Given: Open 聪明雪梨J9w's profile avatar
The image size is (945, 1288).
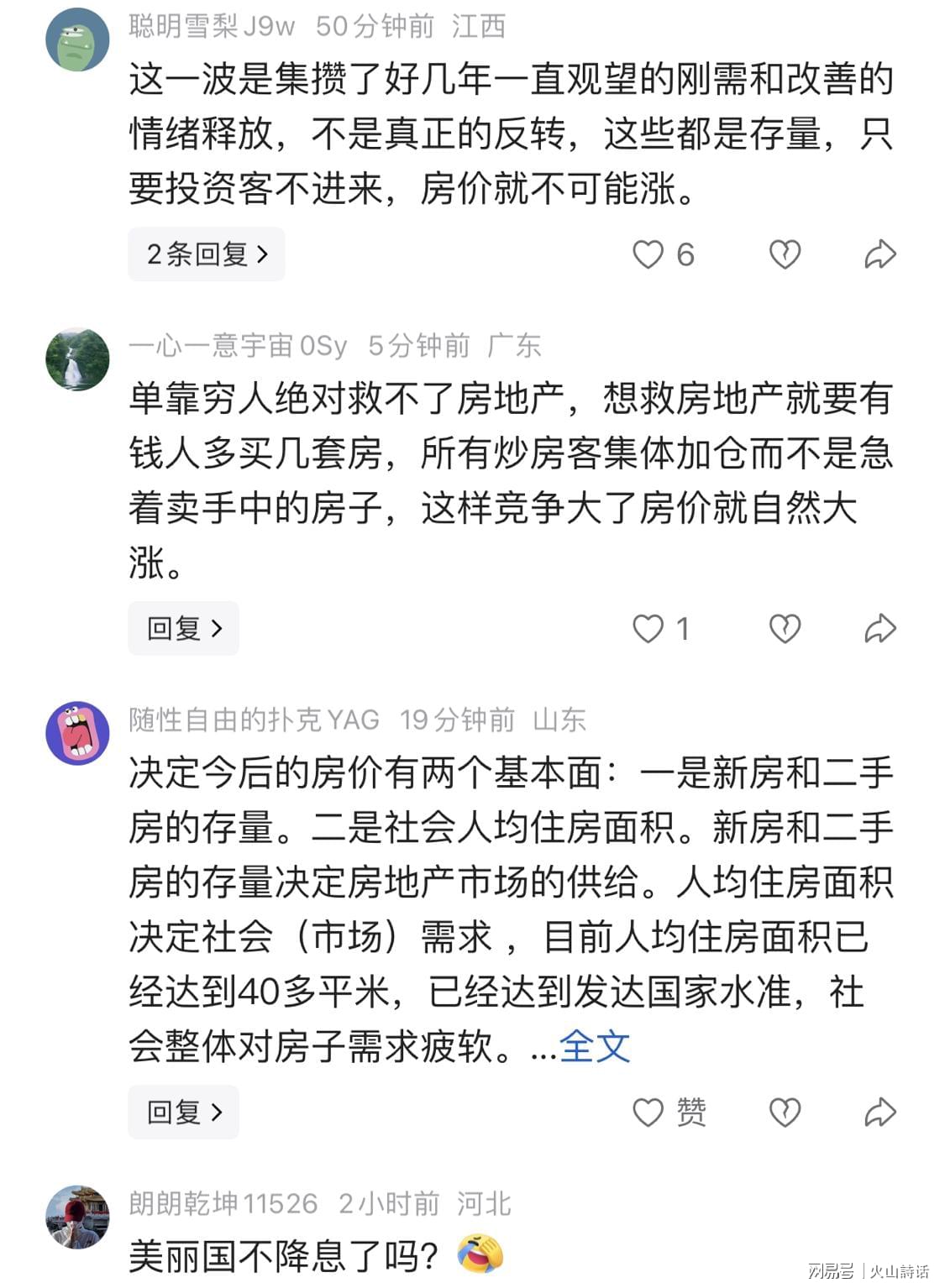Looking at the screenshot, I should (x=77, y=39).
